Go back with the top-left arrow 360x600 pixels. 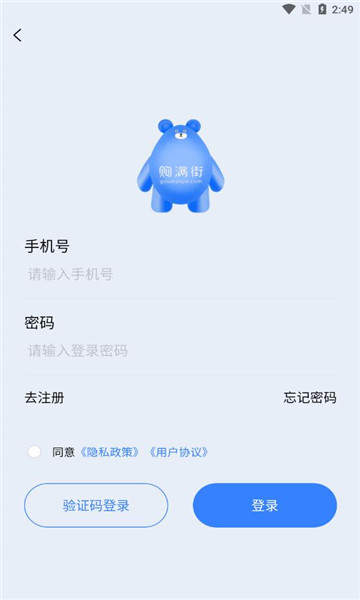click(18, 35)
